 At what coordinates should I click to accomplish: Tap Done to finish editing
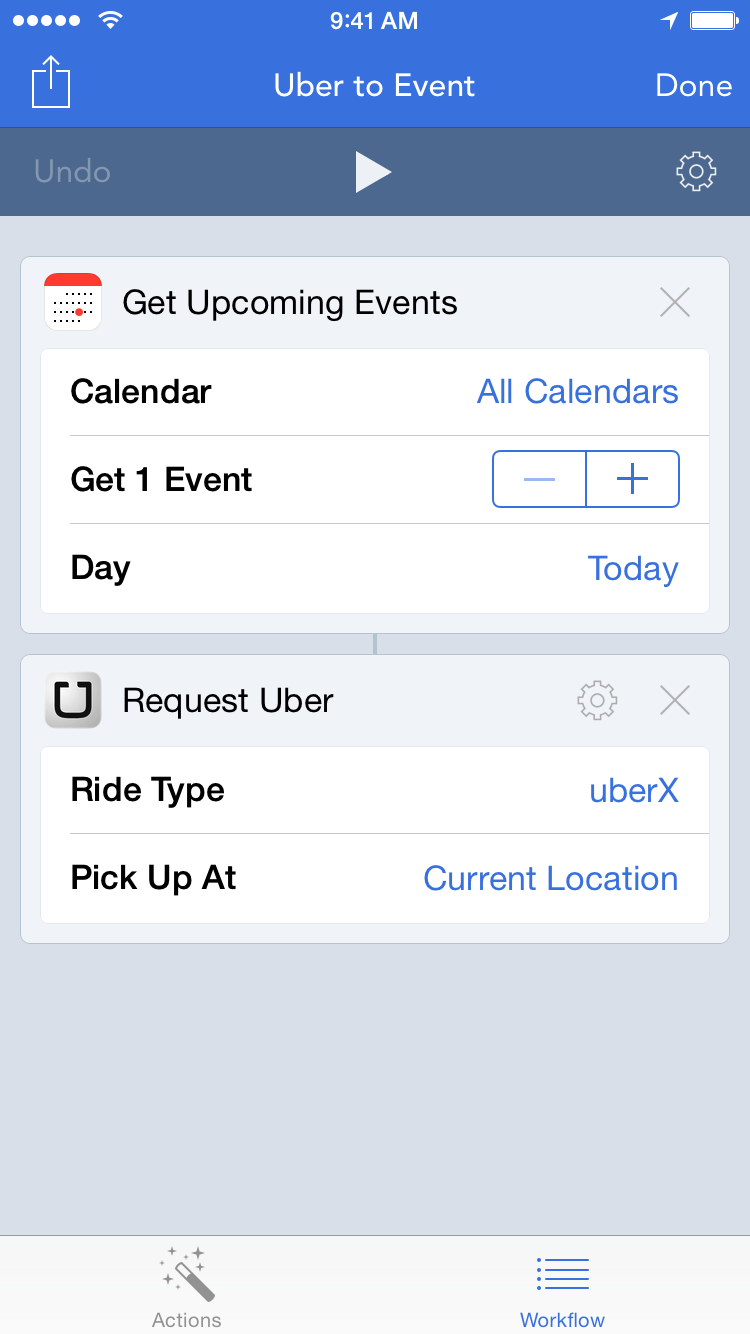693,85
